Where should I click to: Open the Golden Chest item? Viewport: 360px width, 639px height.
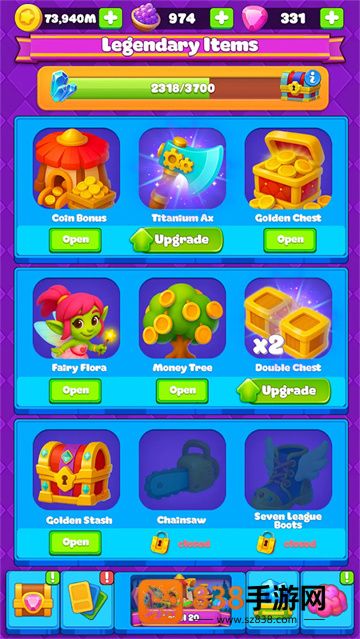click(290, 240)
